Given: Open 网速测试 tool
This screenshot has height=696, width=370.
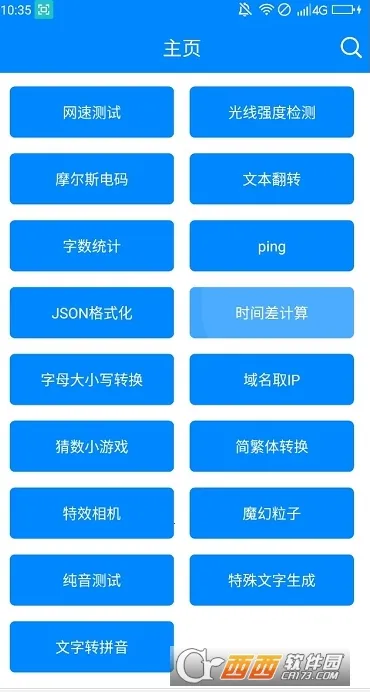Looking at the screenshot, I should point(92,112).
